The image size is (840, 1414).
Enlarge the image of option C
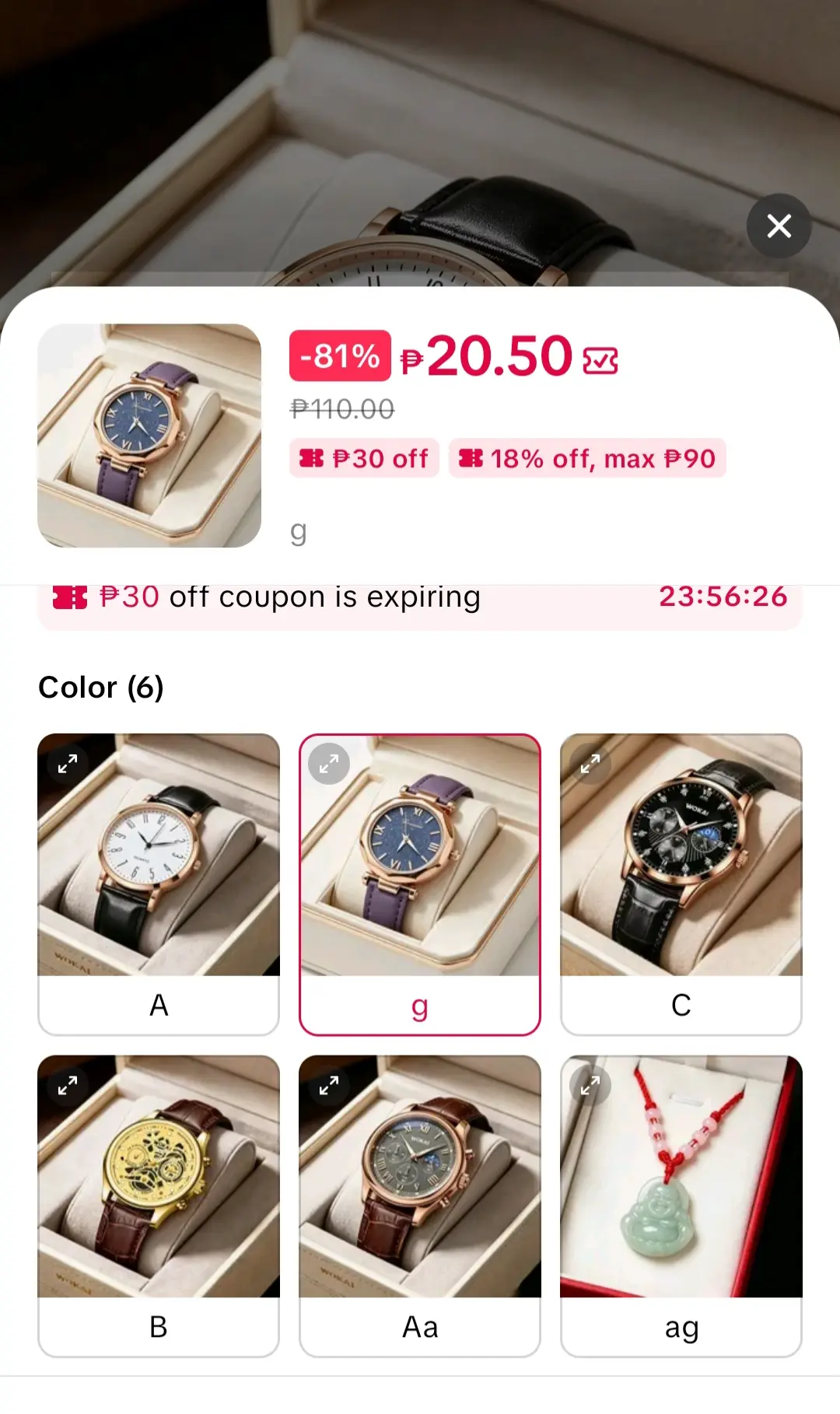coord(590,764)
